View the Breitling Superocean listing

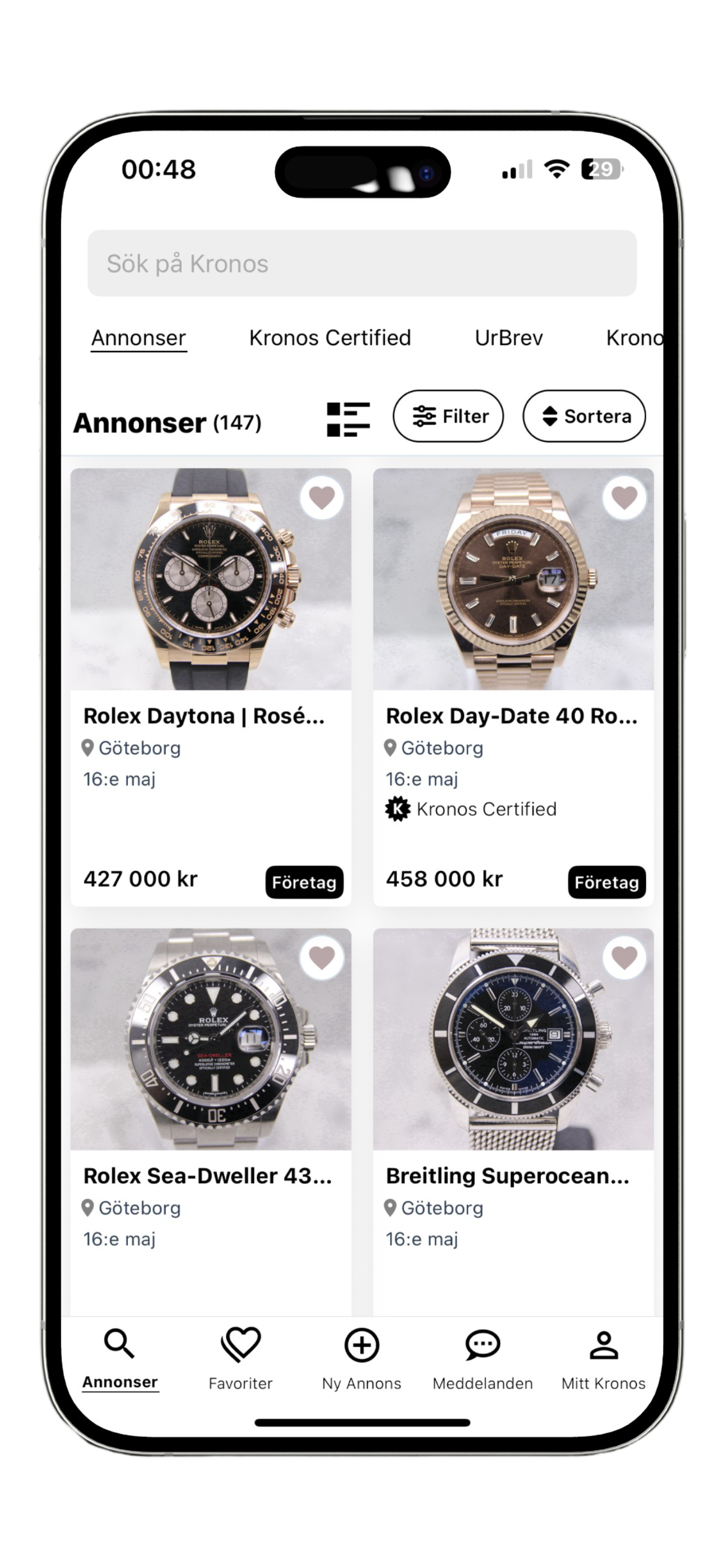513,1175
